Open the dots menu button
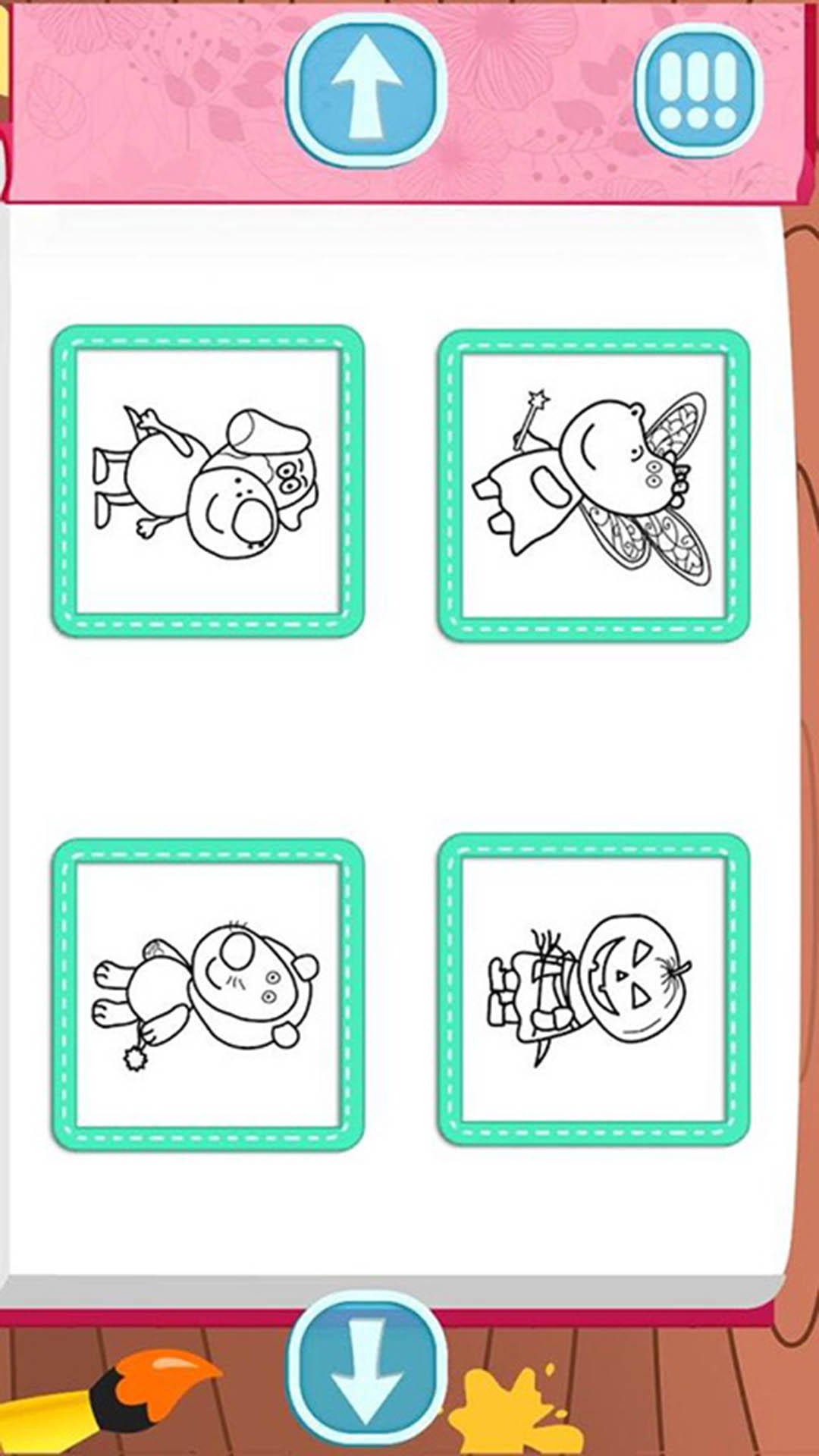This screenshot has width=819, height=1456. tap(698, 89)
